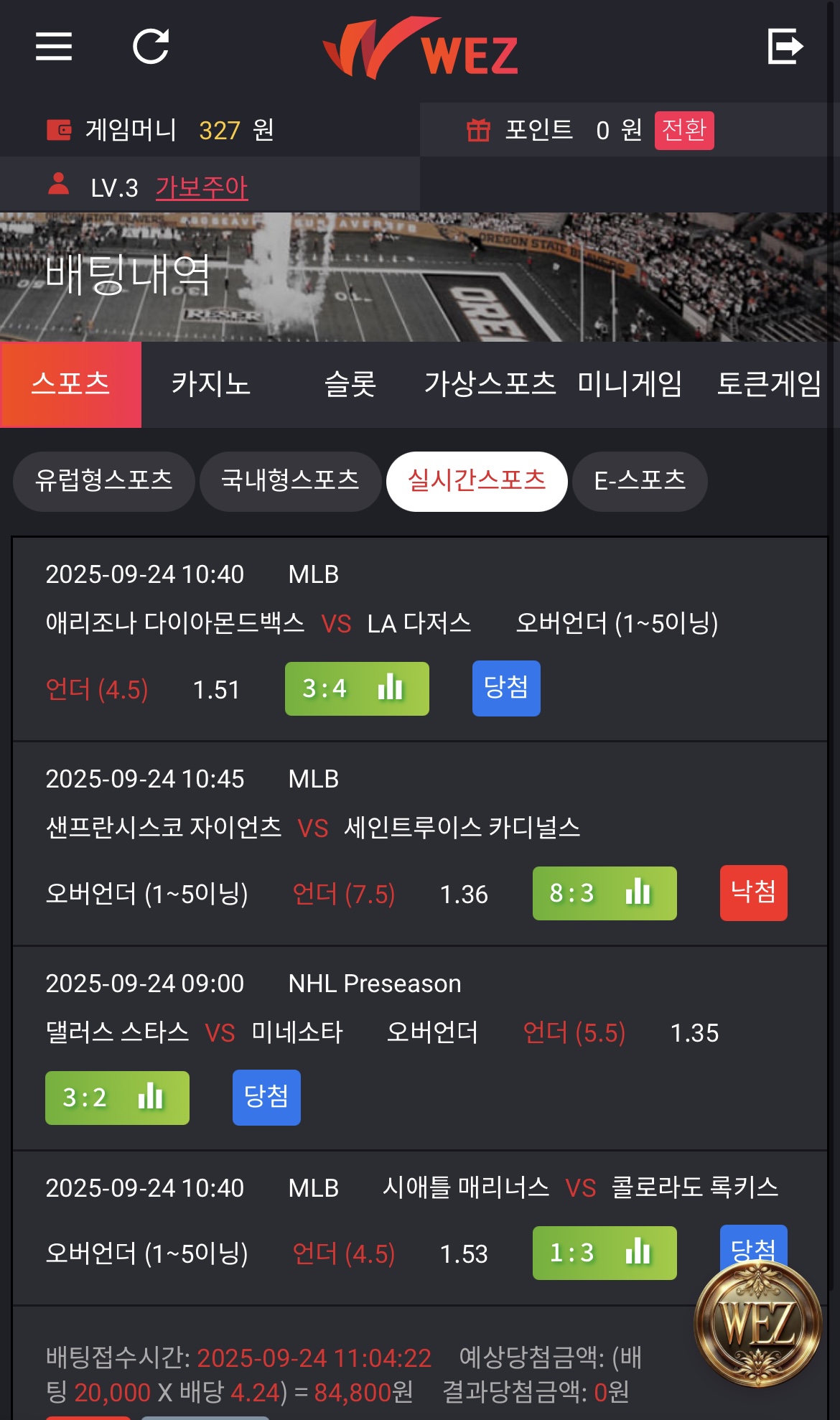Viewport: 840px width, 1420px height.
Task: Open the 가보주아 profile link
Action: [x=202, y=187]
